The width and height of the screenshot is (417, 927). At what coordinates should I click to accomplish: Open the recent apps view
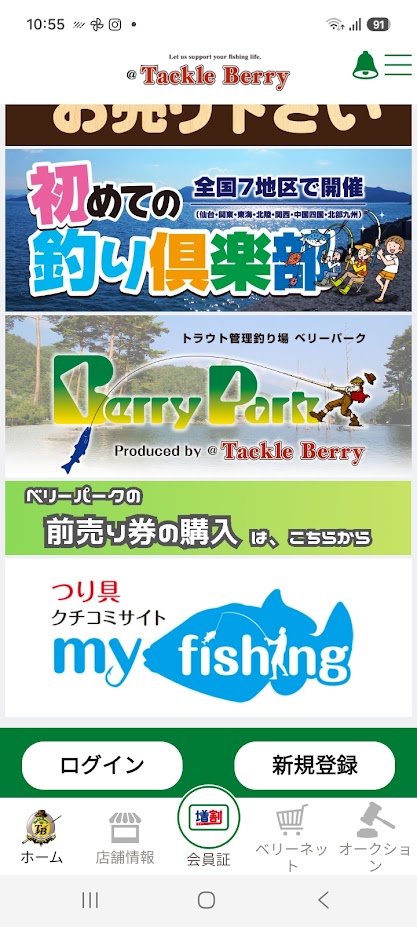(x=90, y=900)
